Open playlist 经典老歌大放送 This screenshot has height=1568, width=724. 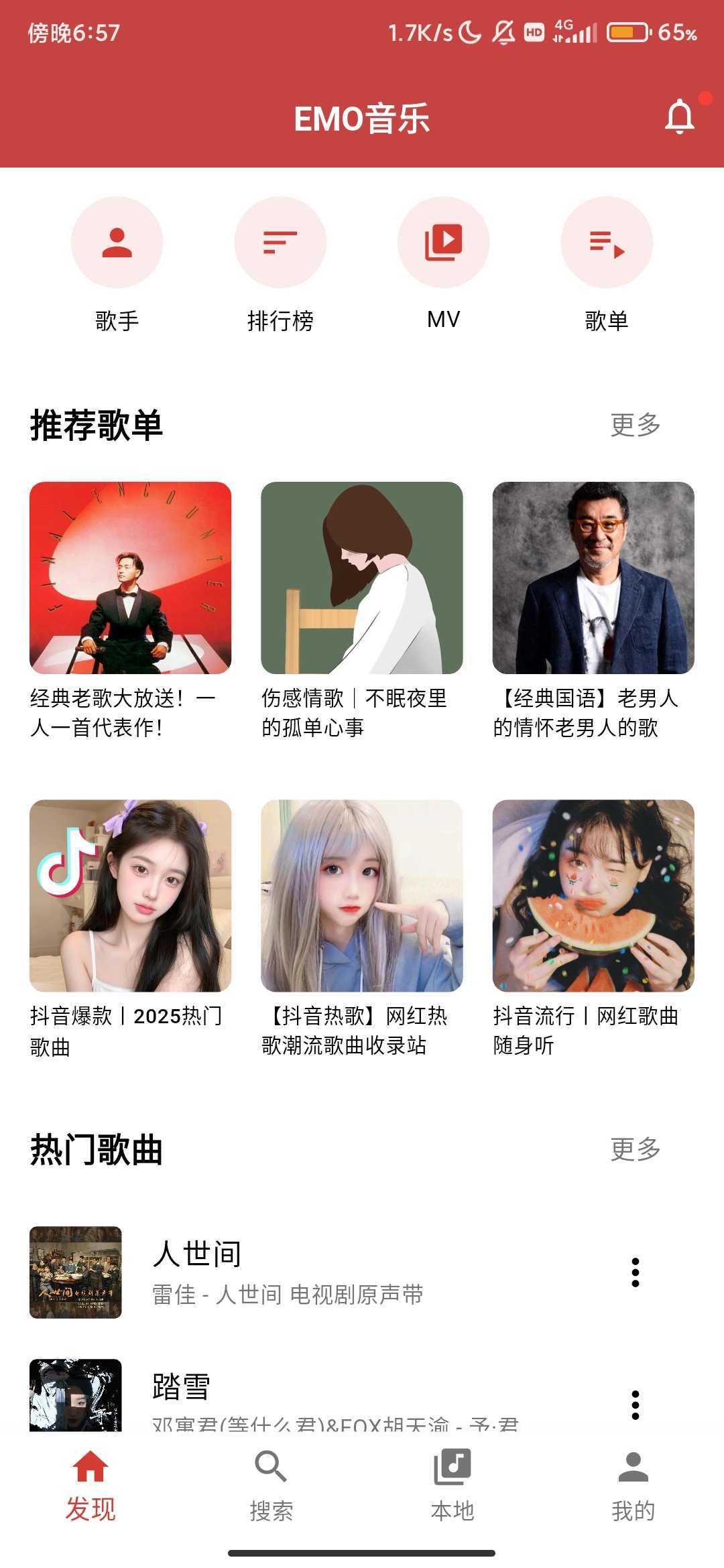click(x=131, y=578)
